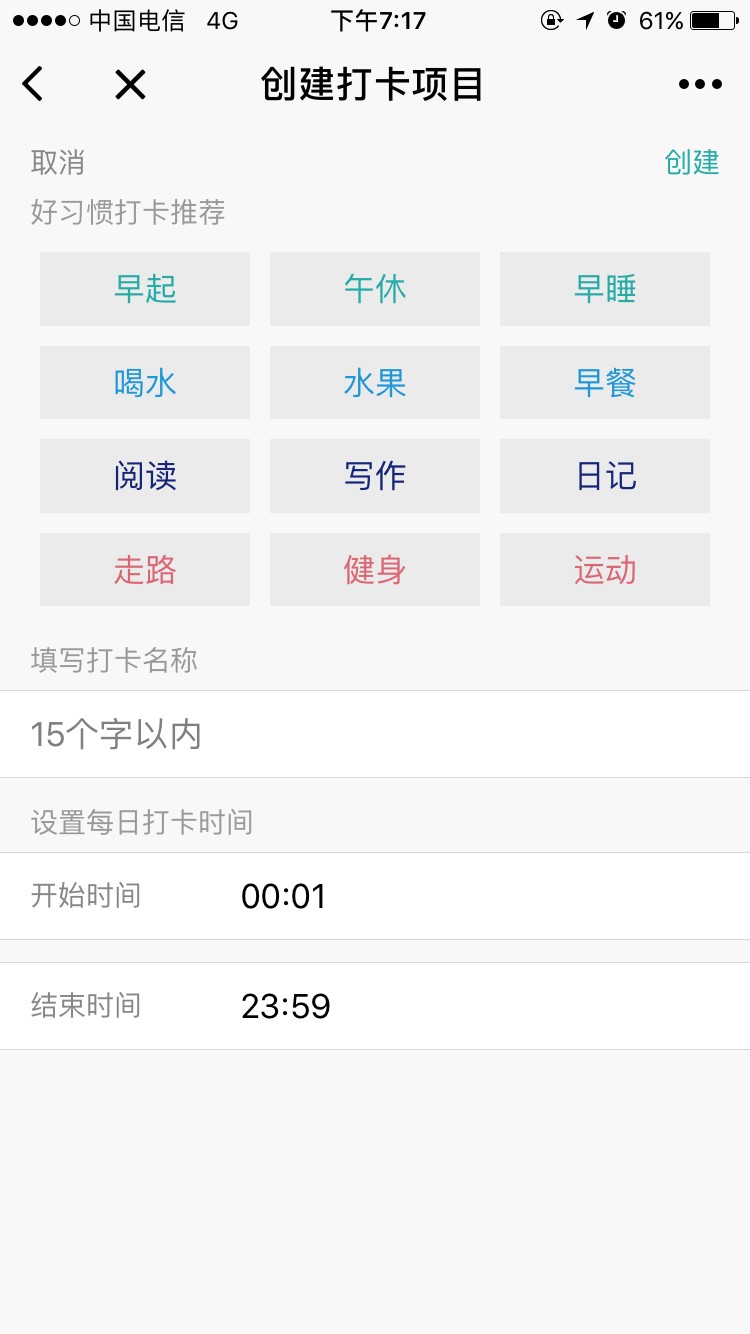This screenshot has width=750, height=1334.
Task: Close the page with the X icon
Action: [130, 84]
